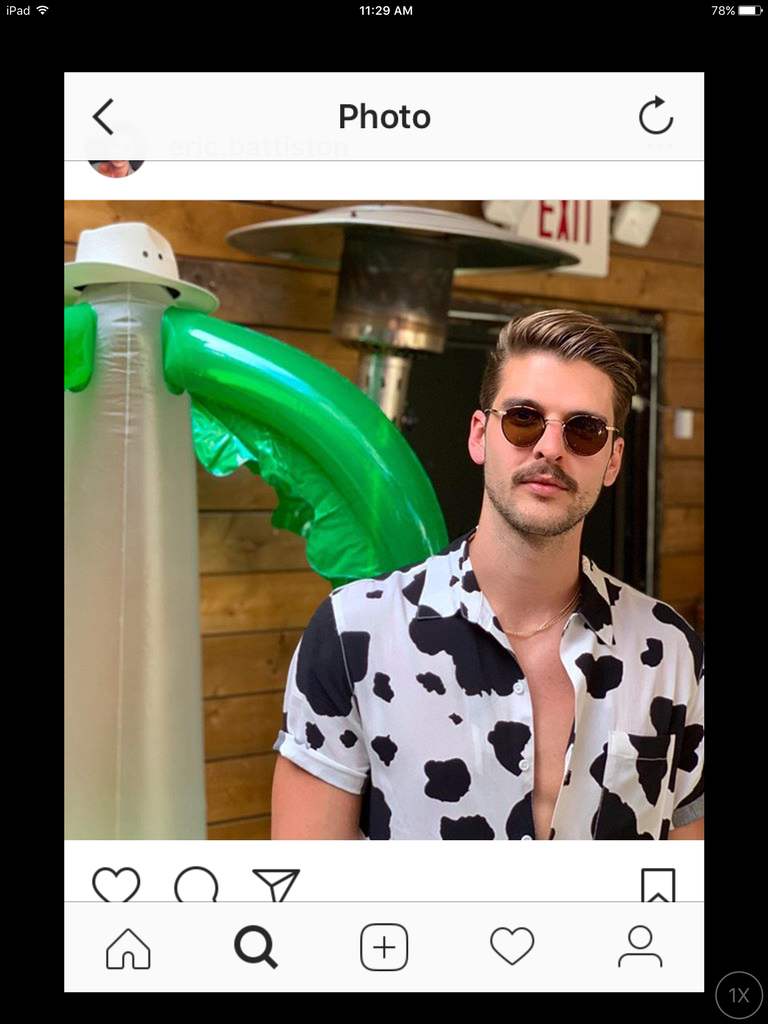
Task: Tap the Wi-Fi icon in the status bar
Action: (x=41, y=12)
